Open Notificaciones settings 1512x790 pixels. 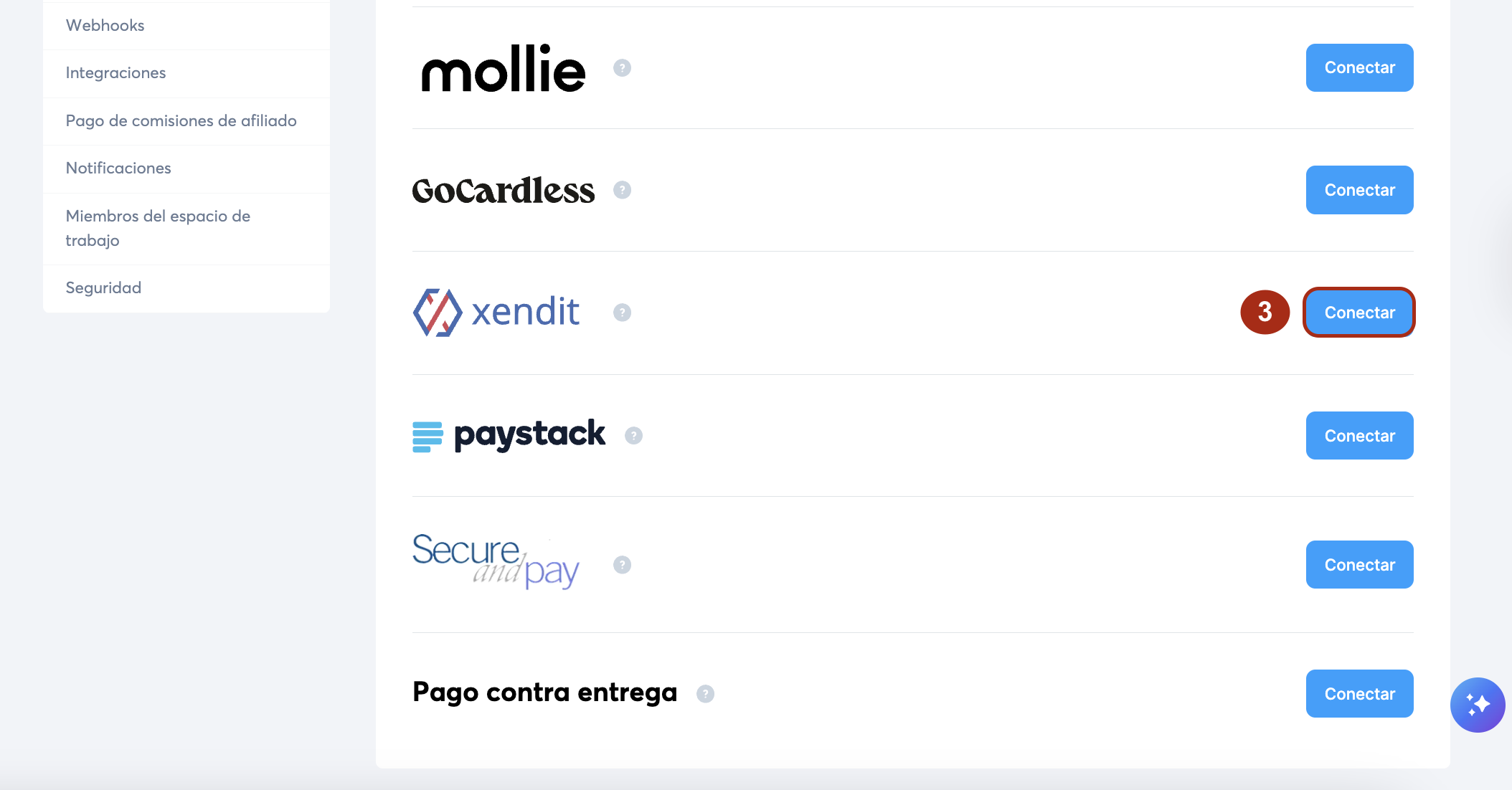click(x=118, y=168)
